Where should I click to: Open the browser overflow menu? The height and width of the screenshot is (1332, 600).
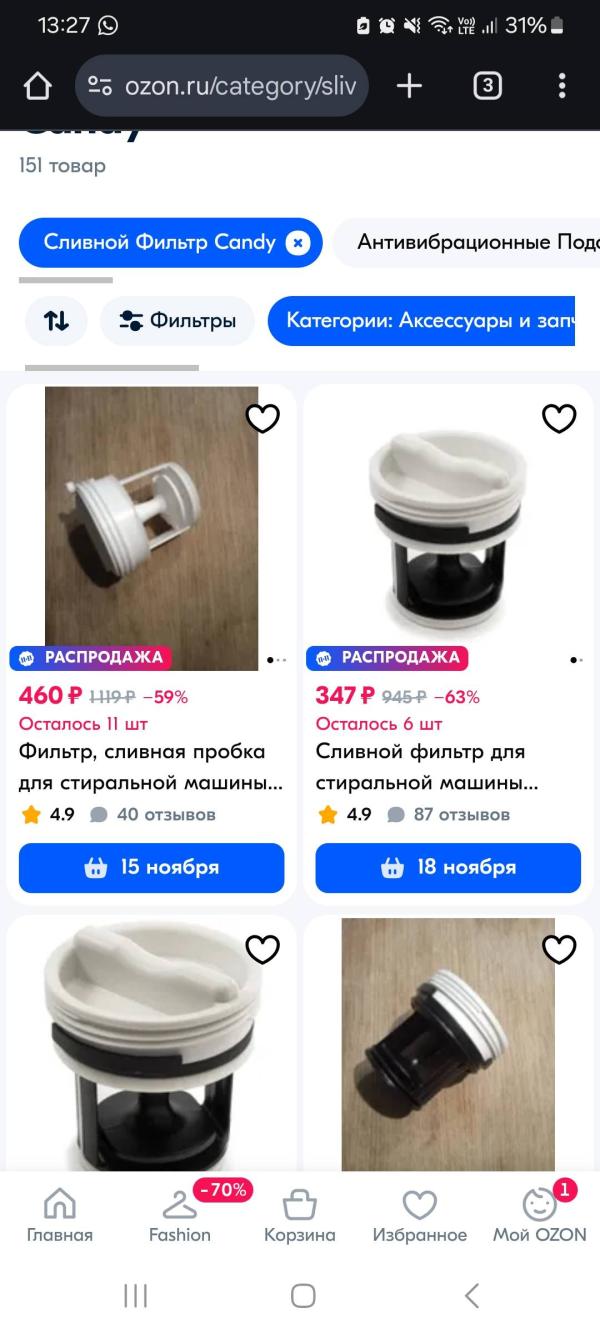click(x=562, y=86)
